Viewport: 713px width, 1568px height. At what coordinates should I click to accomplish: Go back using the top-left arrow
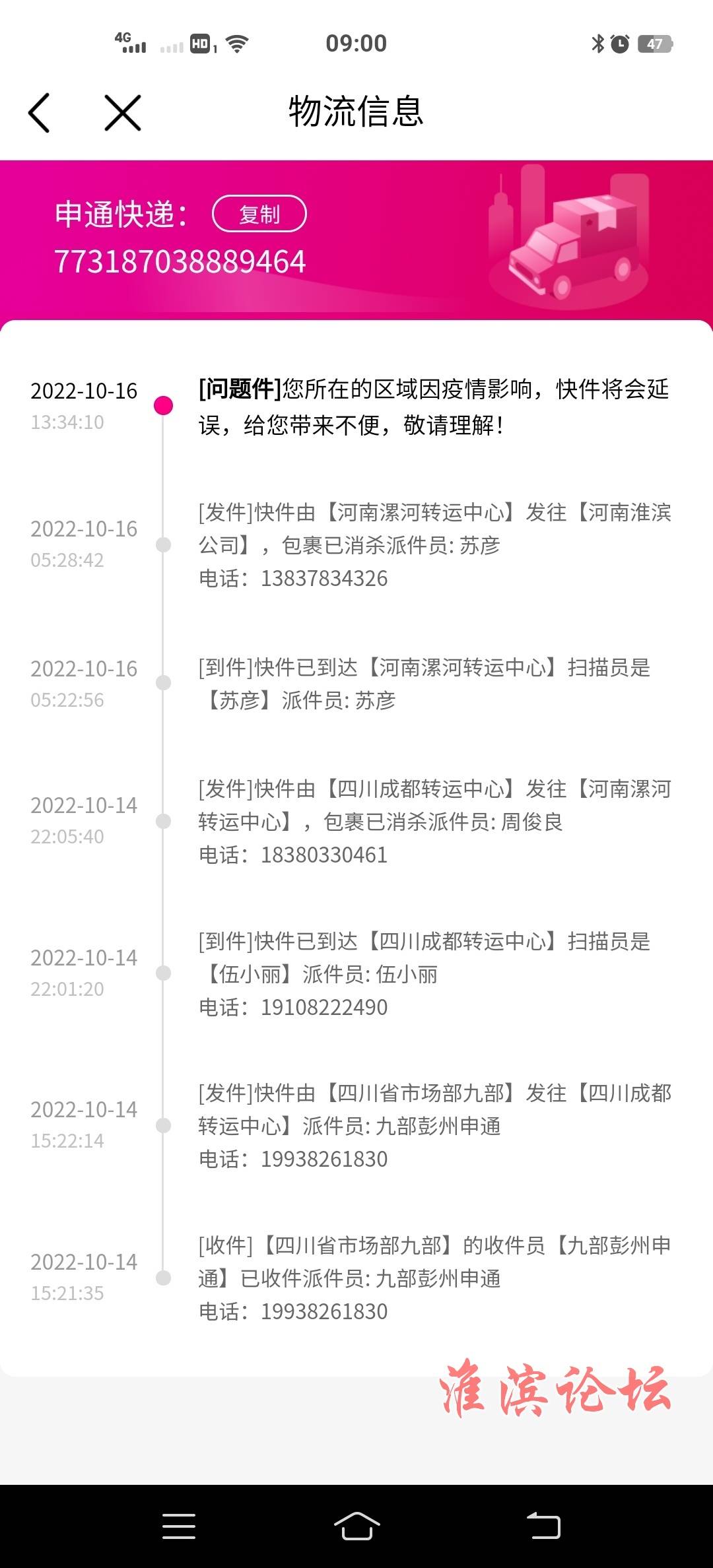click(39, 113)
